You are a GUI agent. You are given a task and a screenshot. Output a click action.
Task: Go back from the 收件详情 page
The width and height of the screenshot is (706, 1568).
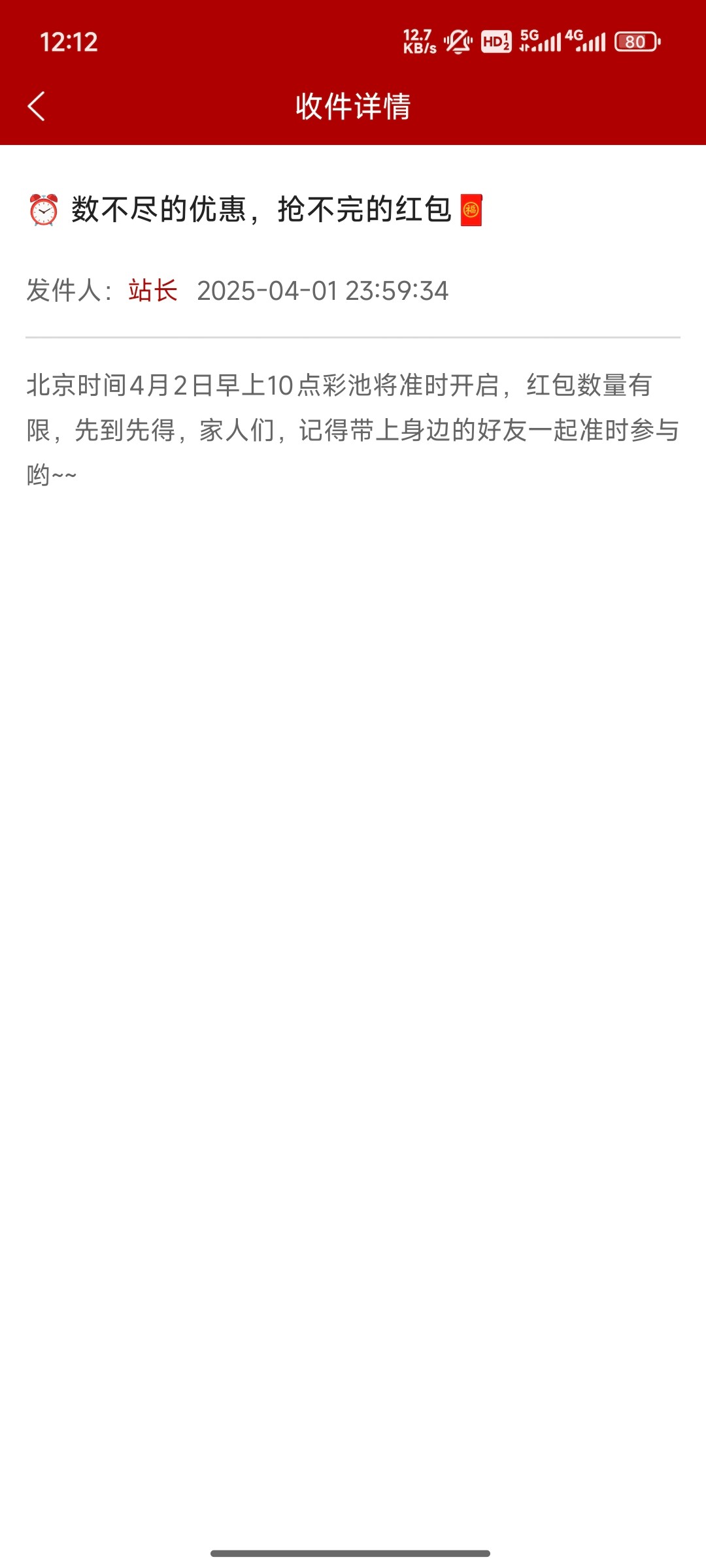tap(37, 106)
